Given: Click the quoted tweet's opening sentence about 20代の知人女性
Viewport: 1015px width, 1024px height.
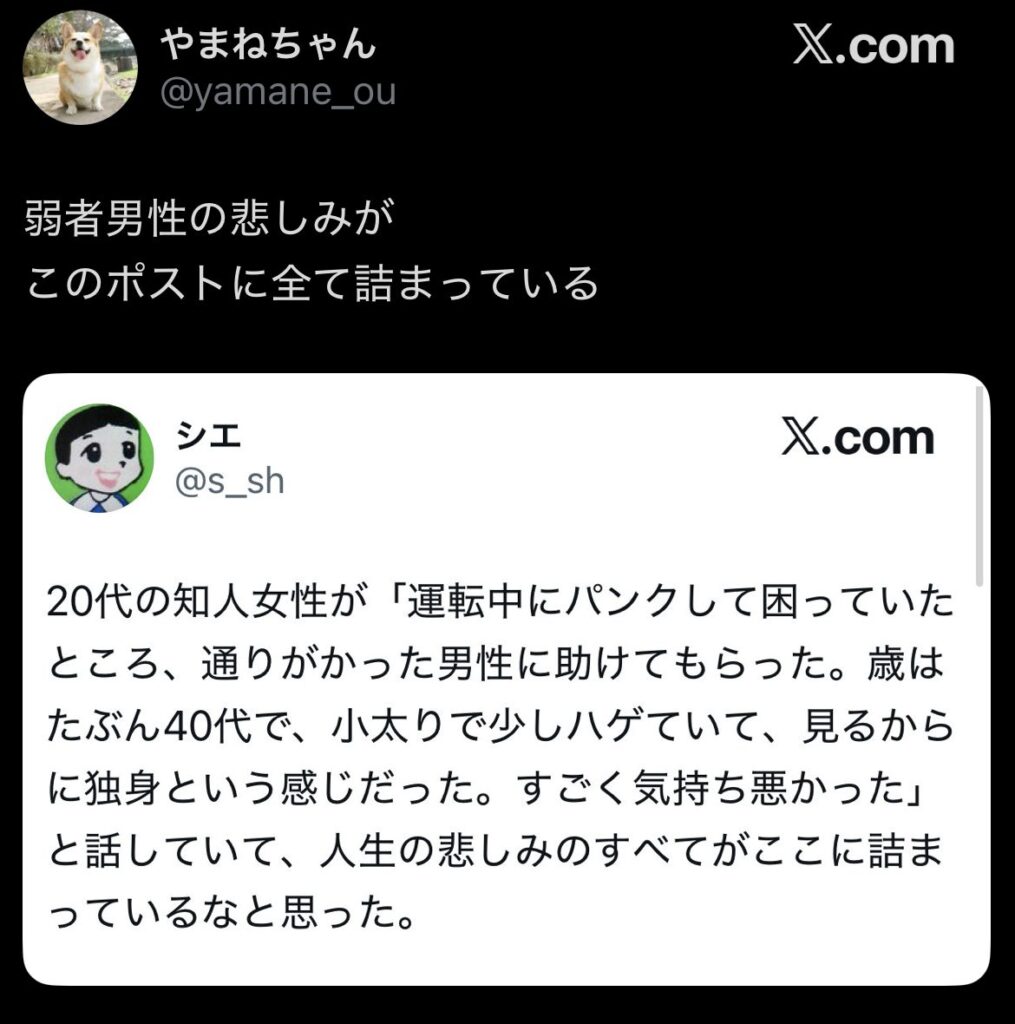Looking at the screenshot, I should 500,601.
